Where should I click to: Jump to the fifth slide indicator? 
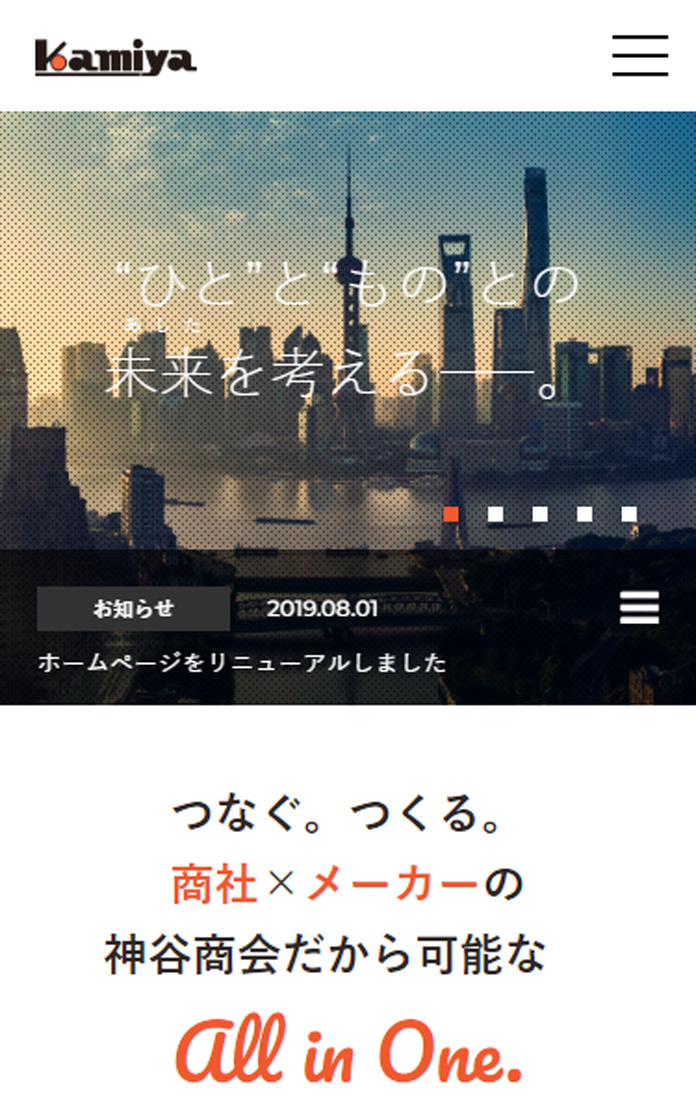pos(629,514)
